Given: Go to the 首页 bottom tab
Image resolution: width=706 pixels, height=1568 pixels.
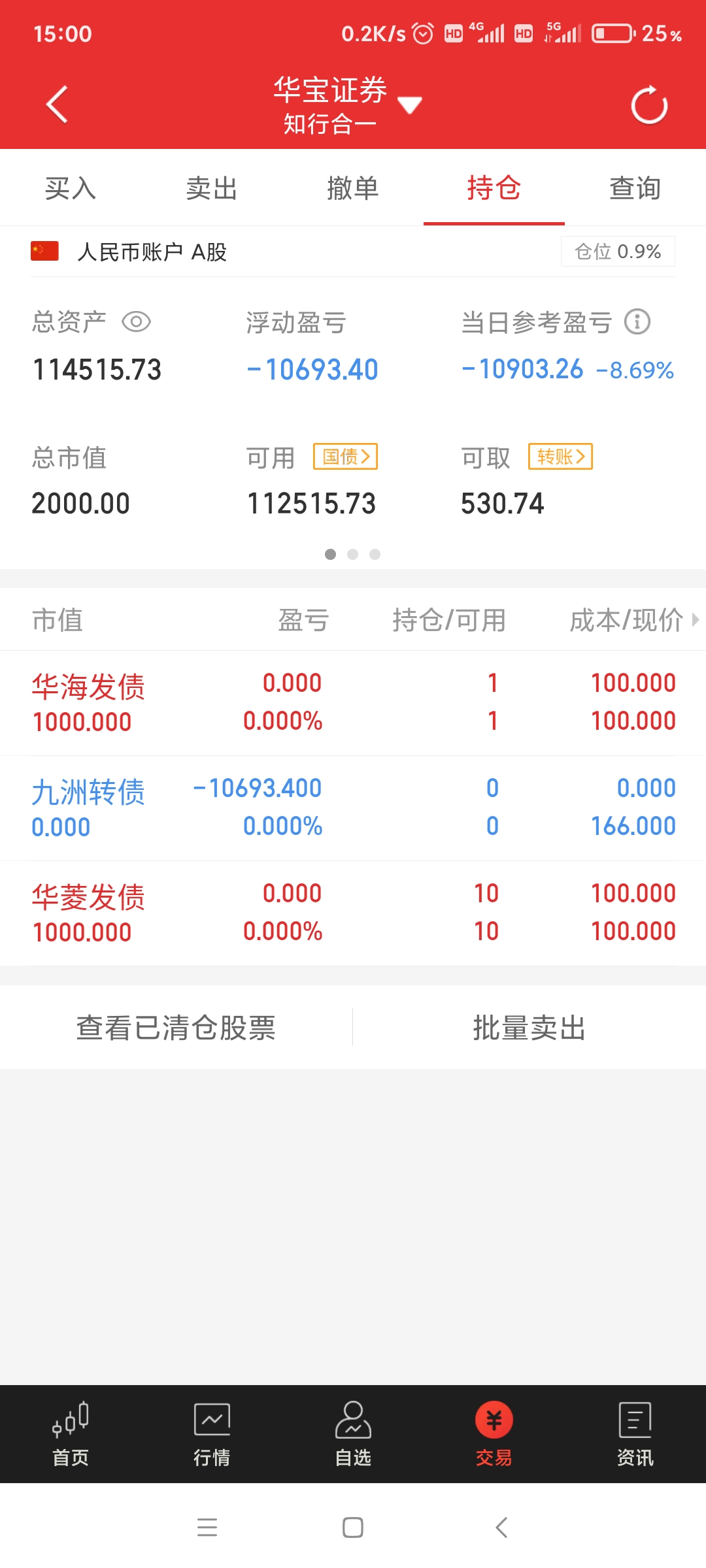Looking at the screenshot, I should point(71,1434).
